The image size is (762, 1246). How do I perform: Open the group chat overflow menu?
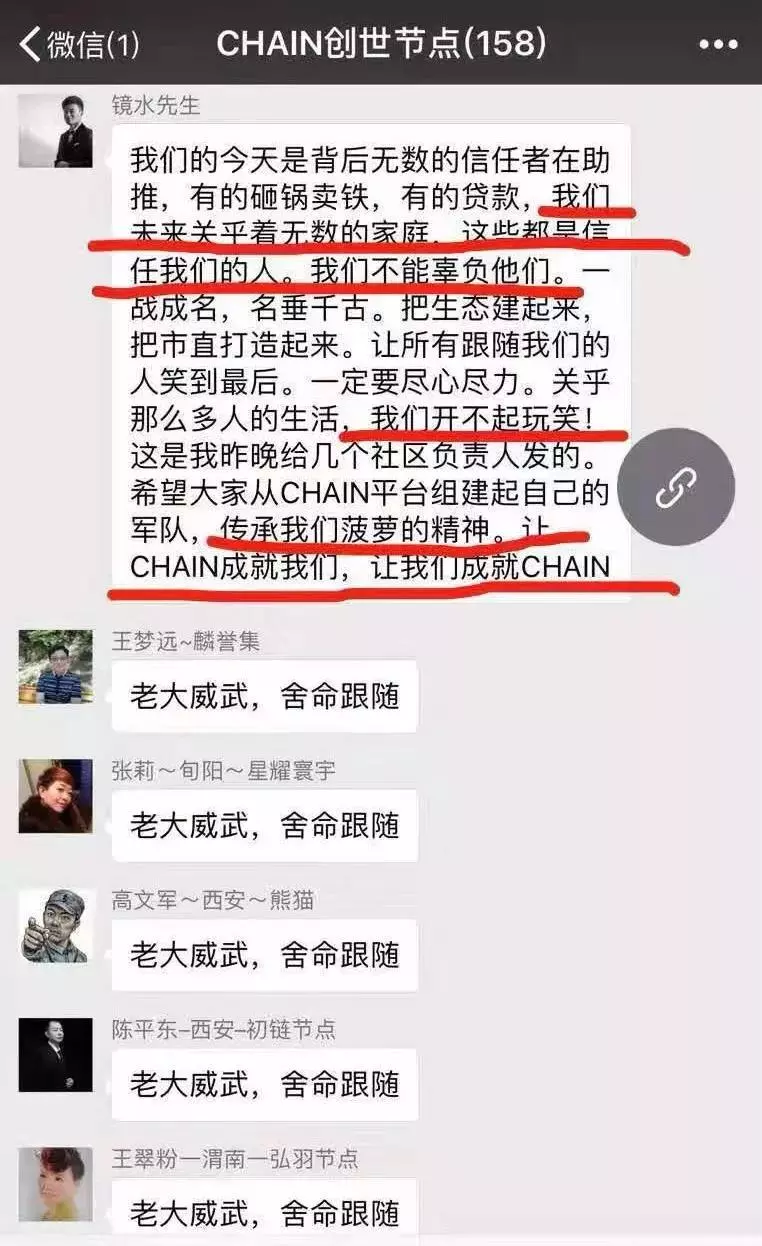[x=718, y=45]
